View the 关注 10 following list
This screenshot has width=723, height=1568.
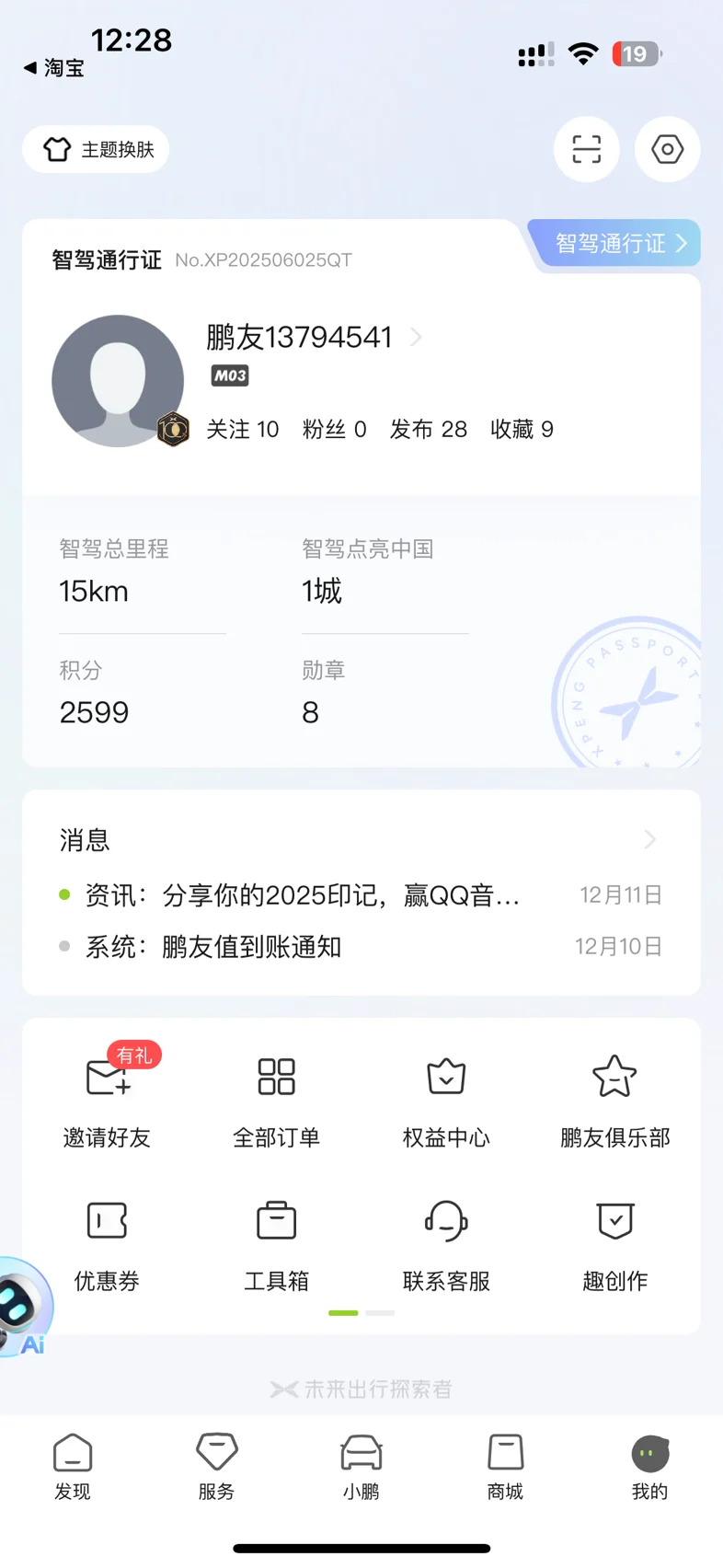242,430
